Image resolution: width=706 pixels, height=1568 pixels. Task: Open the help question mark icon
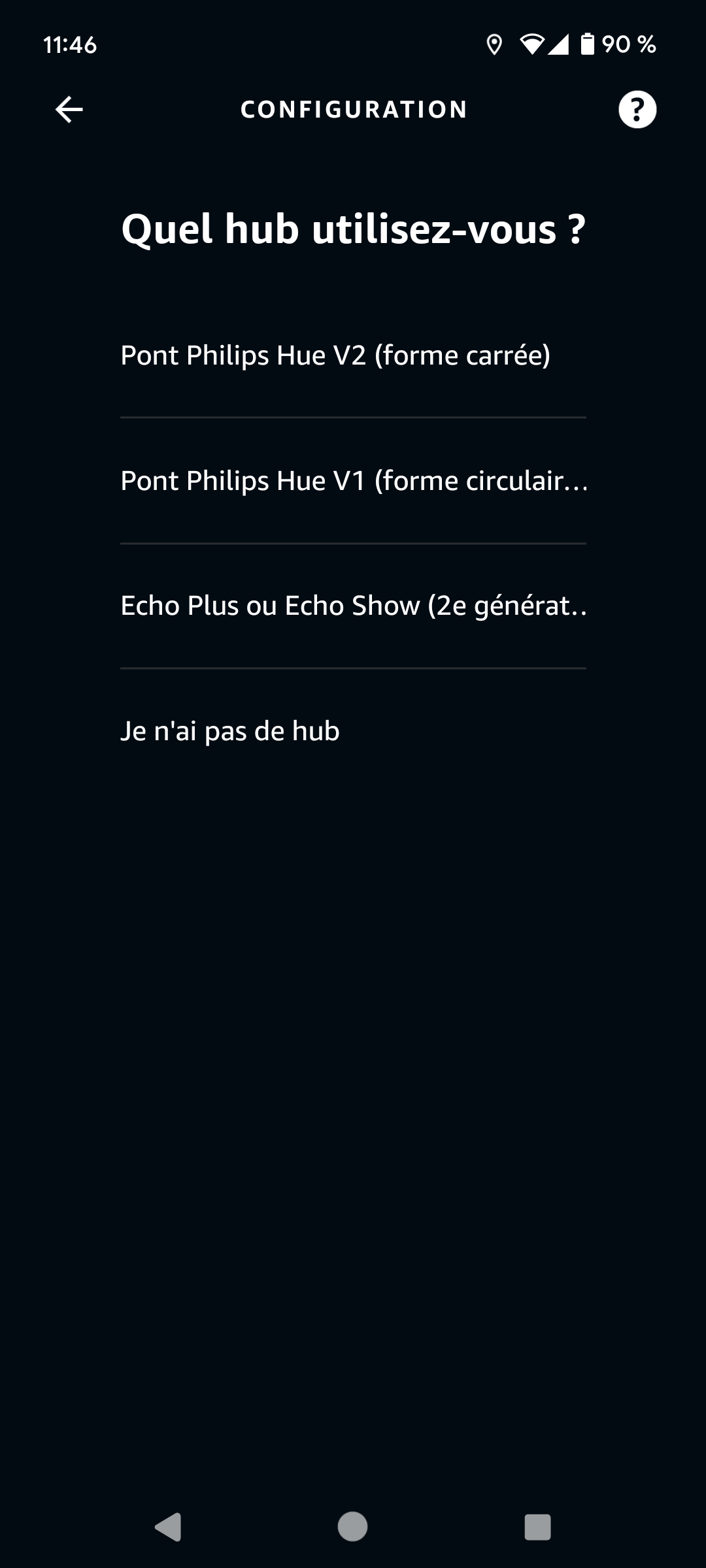coord(637,109)
